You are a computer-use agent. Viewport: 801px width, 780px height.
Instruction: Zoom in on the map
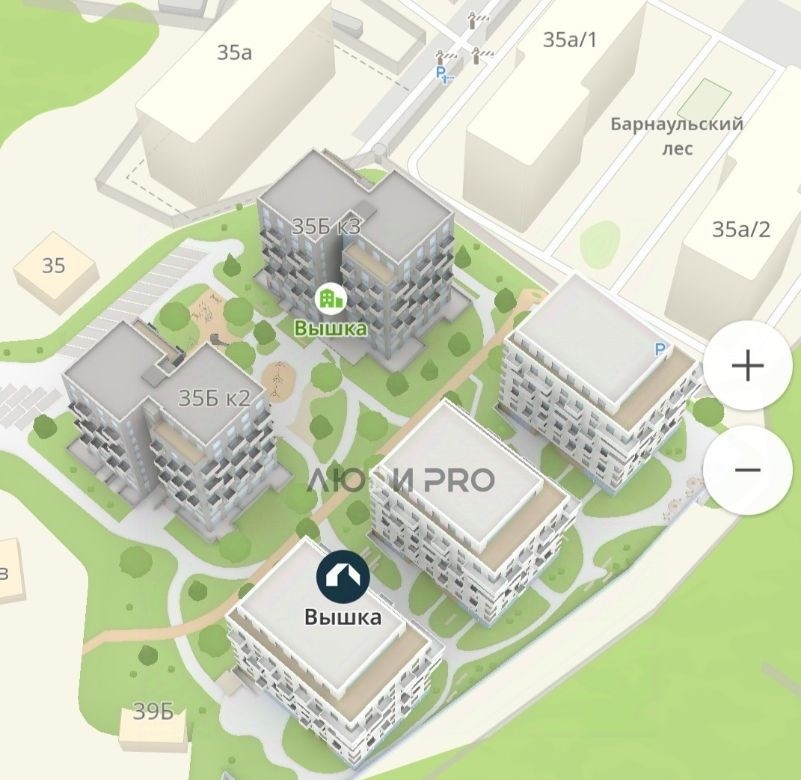pos(747,366)
